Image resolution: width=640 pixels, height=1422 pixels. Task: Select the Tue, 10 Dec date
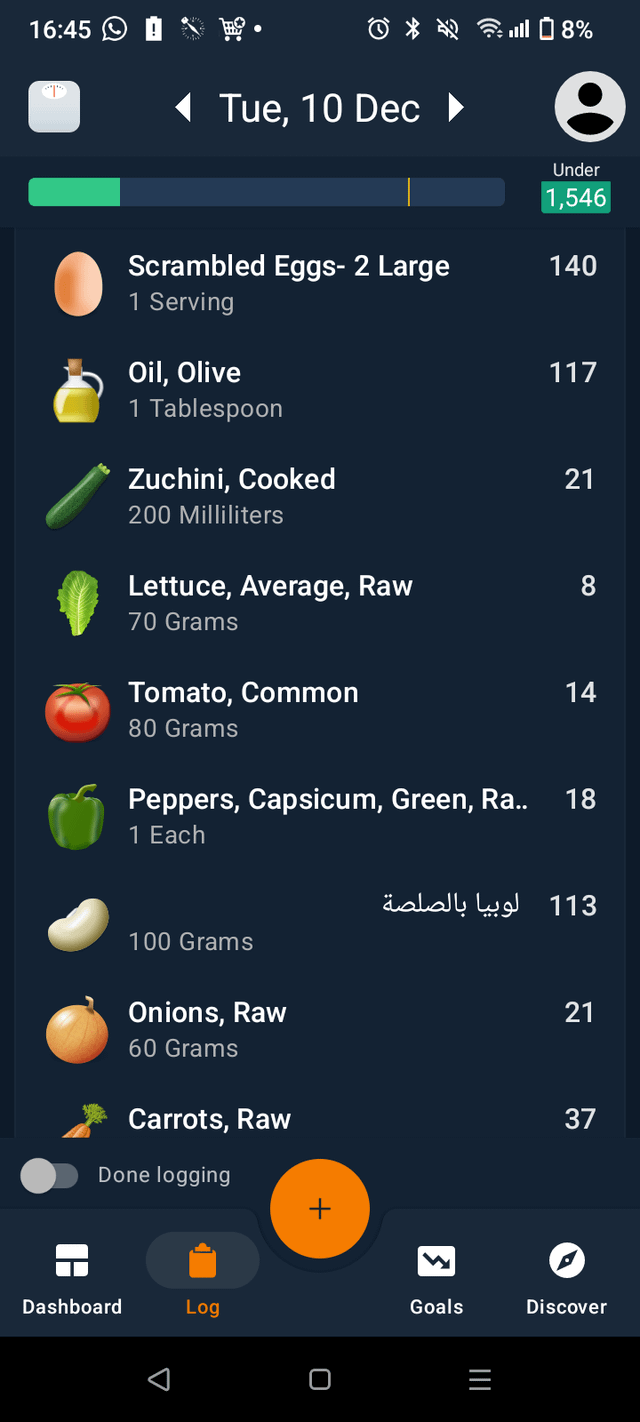(320, 108)
